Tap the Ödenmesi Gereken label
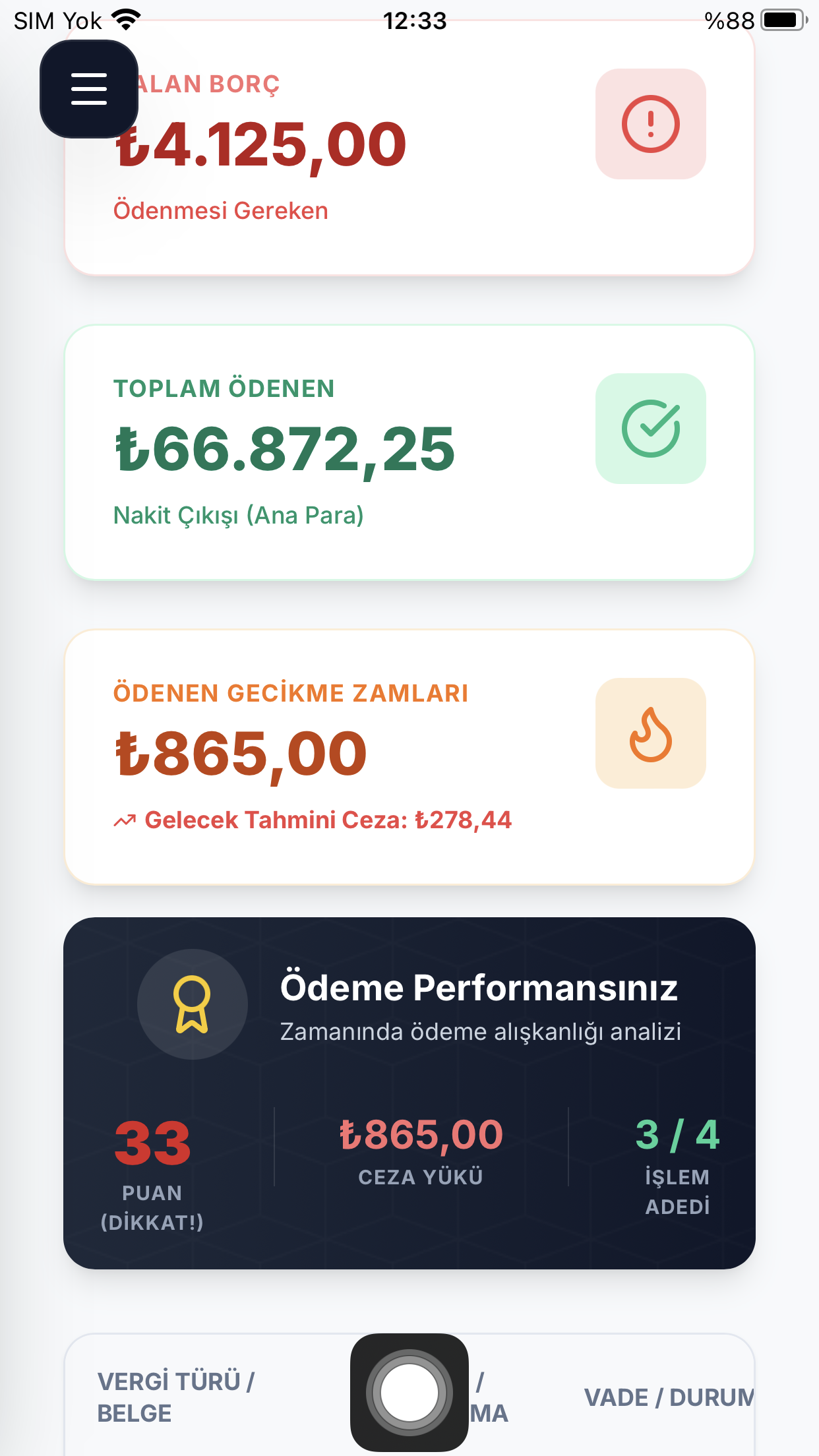Image resolution: width=819 pixels, height=1456 pixels. tap(220, 210)
